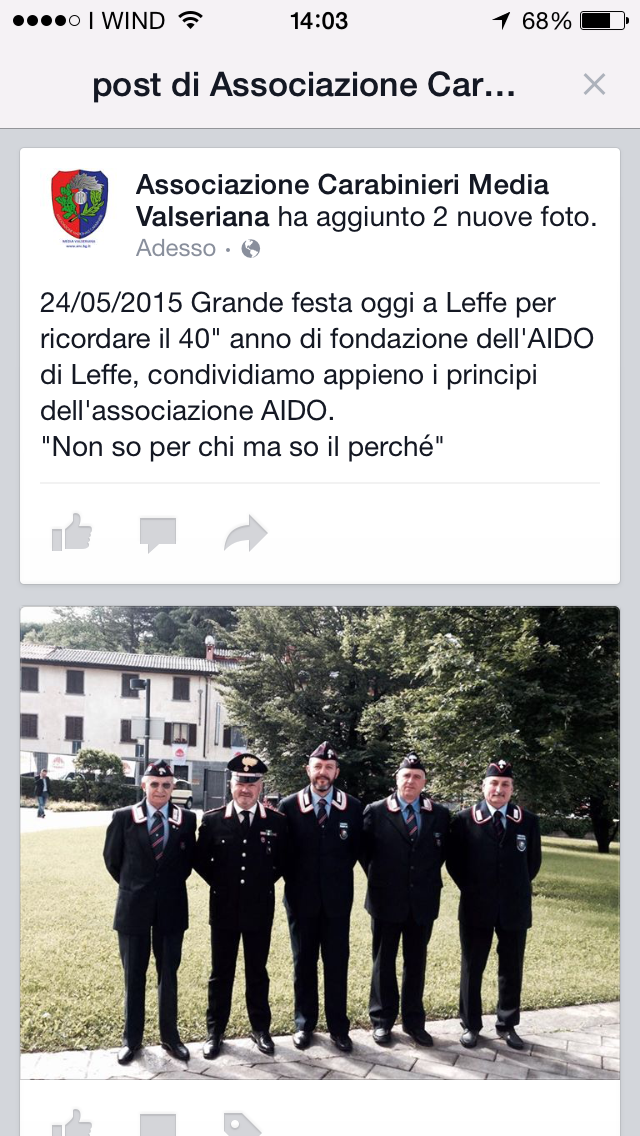Comment on the AIDO Leffe post
The image size is (640, 1136).
[x=158, y=535]
